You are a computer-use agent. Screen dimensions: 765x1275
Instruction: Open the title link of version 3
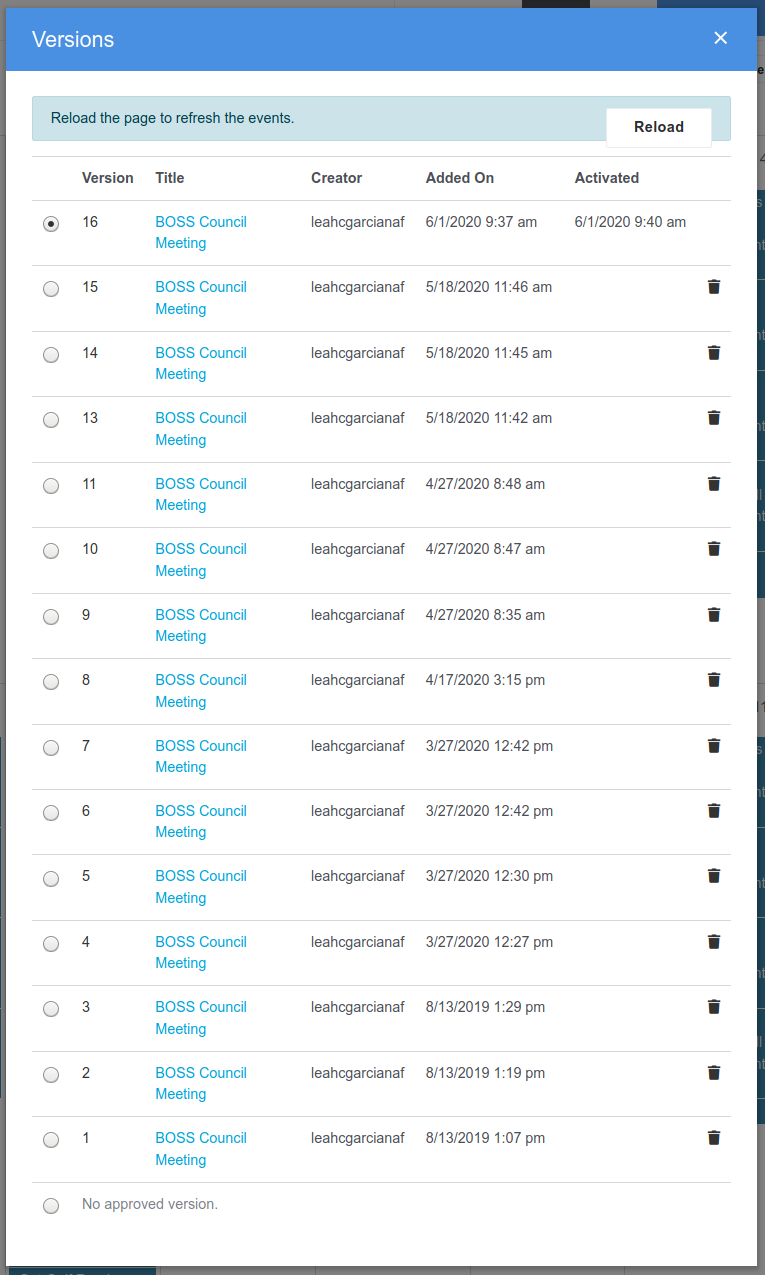coord(201,1018)
